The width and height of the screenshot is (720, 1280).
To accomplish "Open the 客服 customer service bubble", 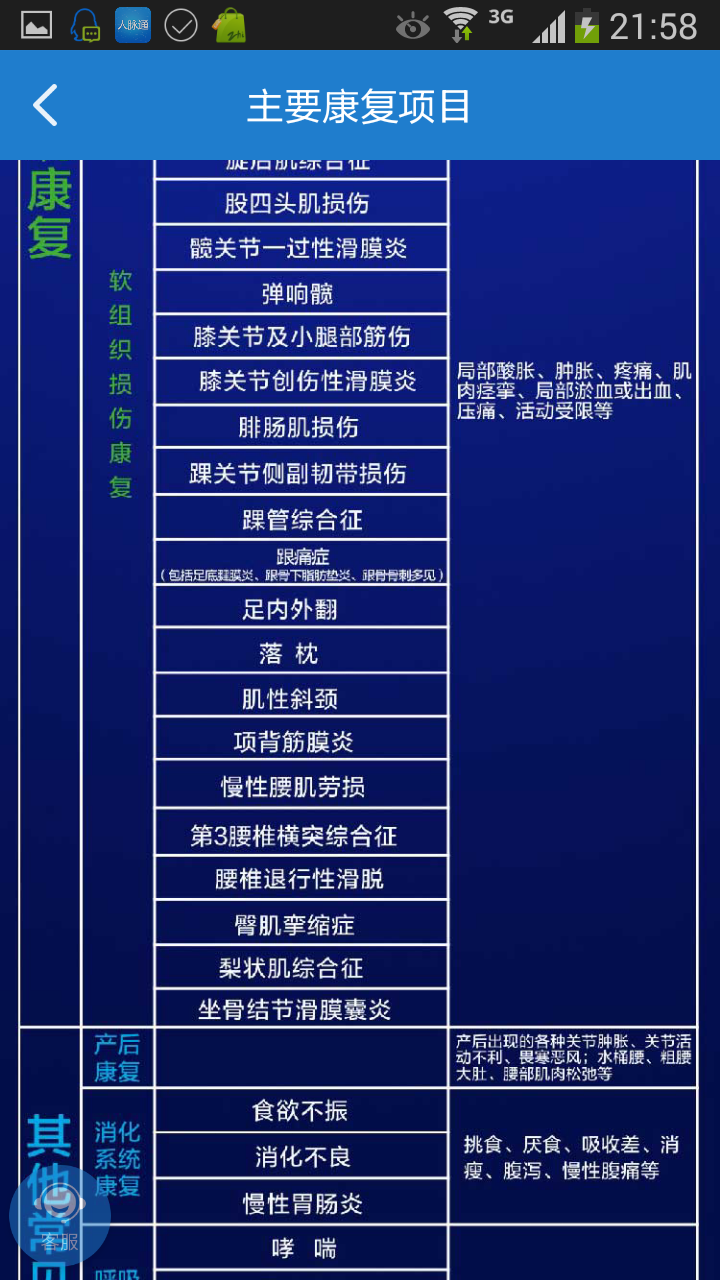I will [x=60, y=1216].
